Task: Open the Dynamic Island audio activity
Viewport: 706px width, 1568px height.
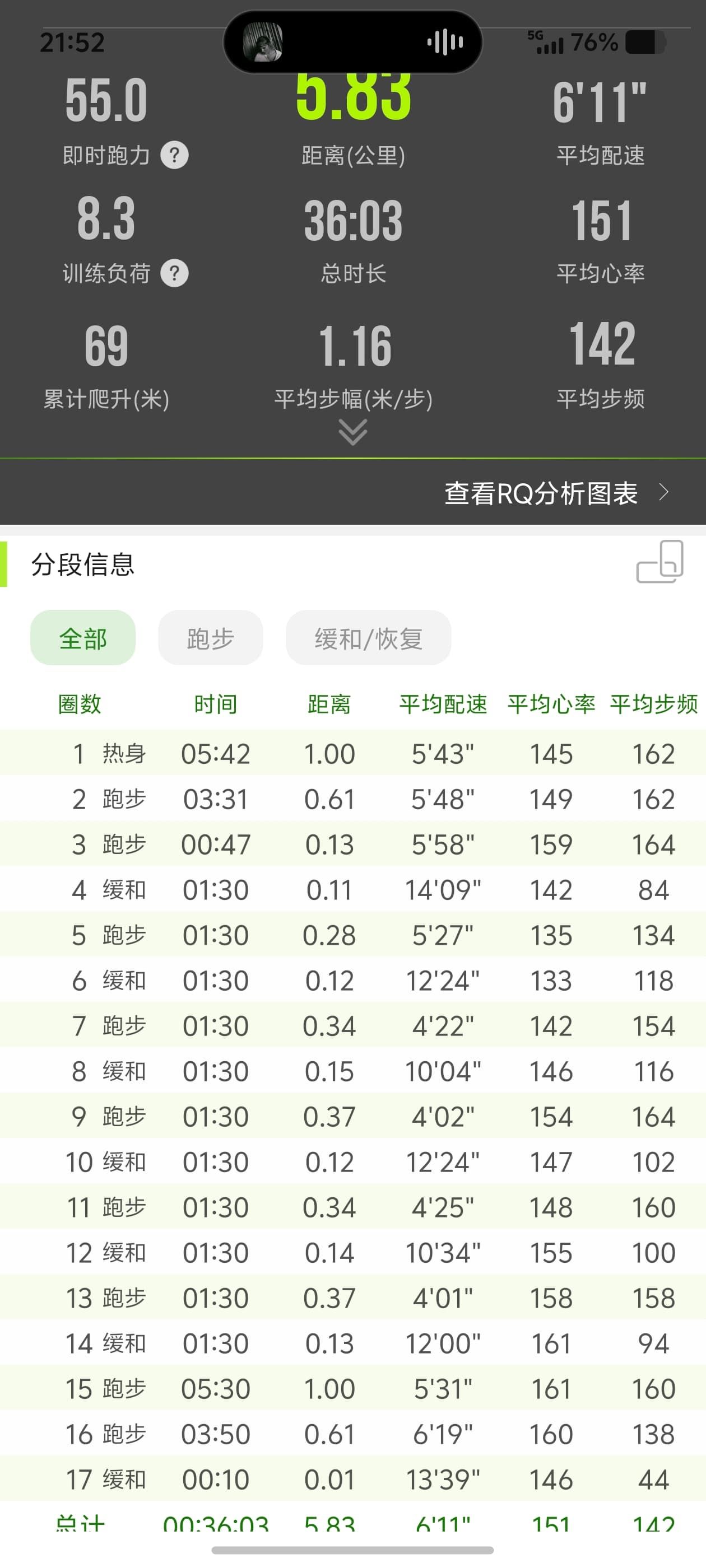Action: [352, 42]
